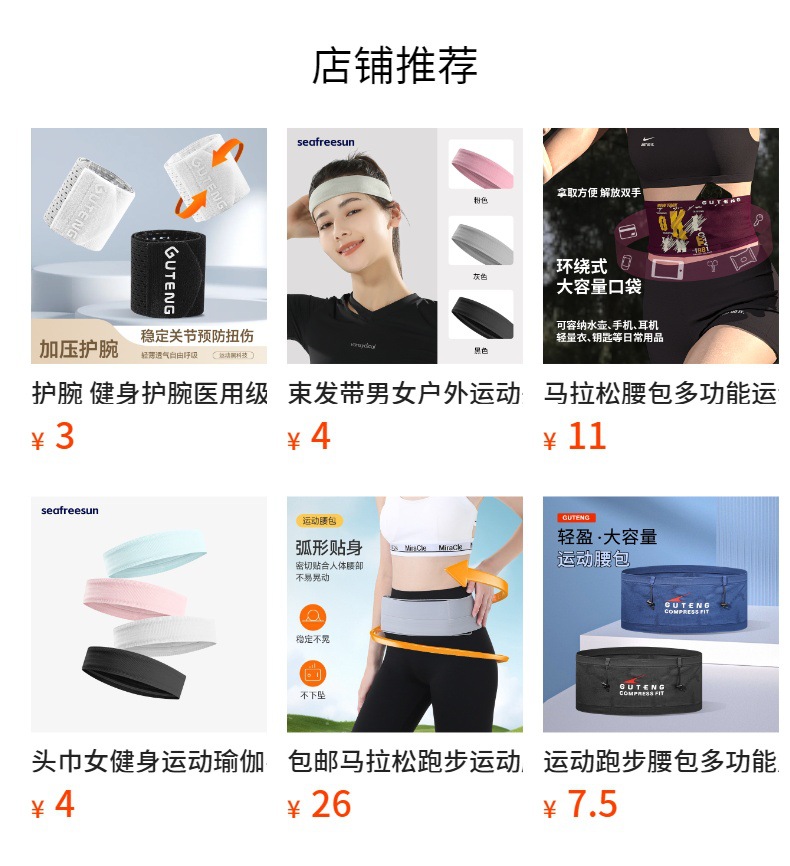Open the 马拉松腰包多功能 product priced ¥11
Screen dimensions: 790x866
(660, 246)
